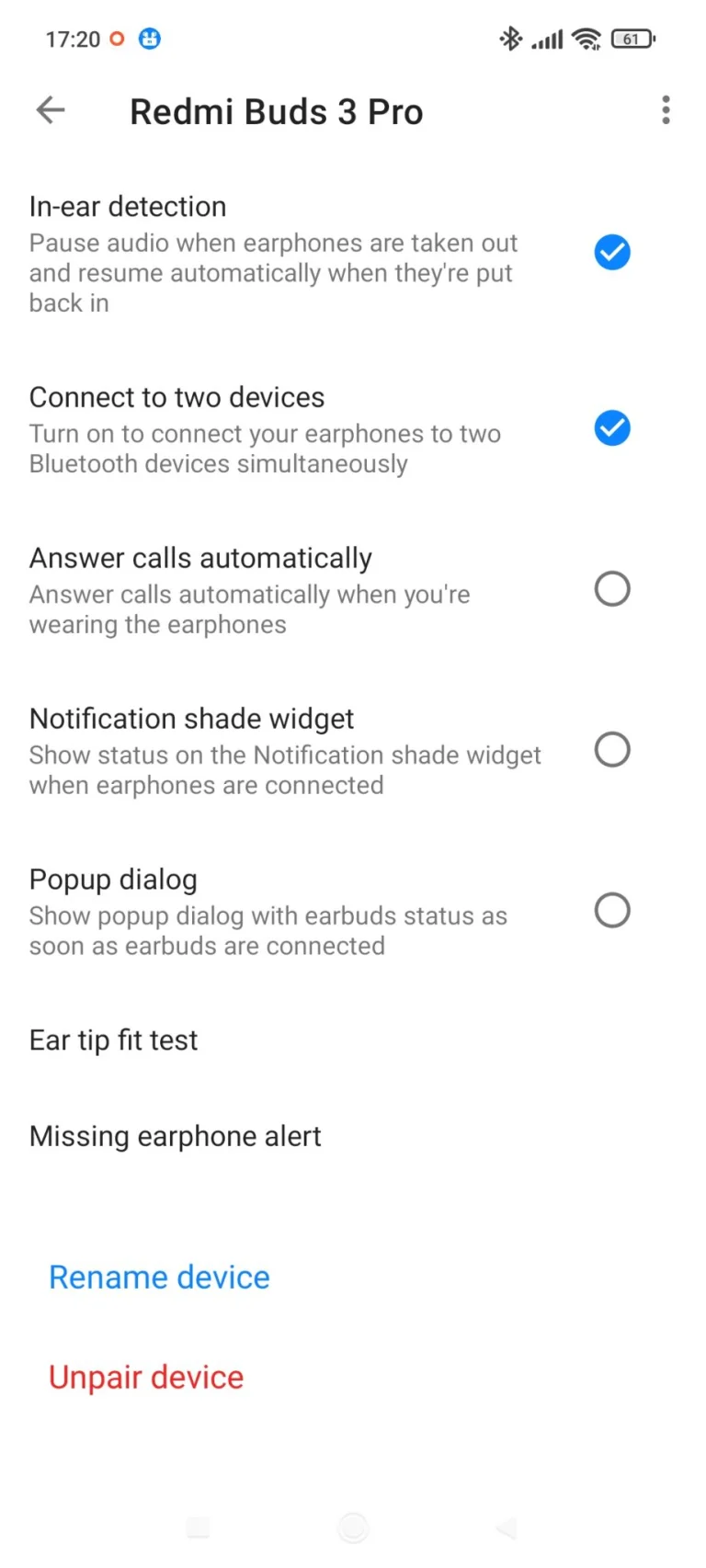This screenshot has width=706, height=1568.
Task: Turn on Popup dialog for earbuds status
Action: point(612,910)
